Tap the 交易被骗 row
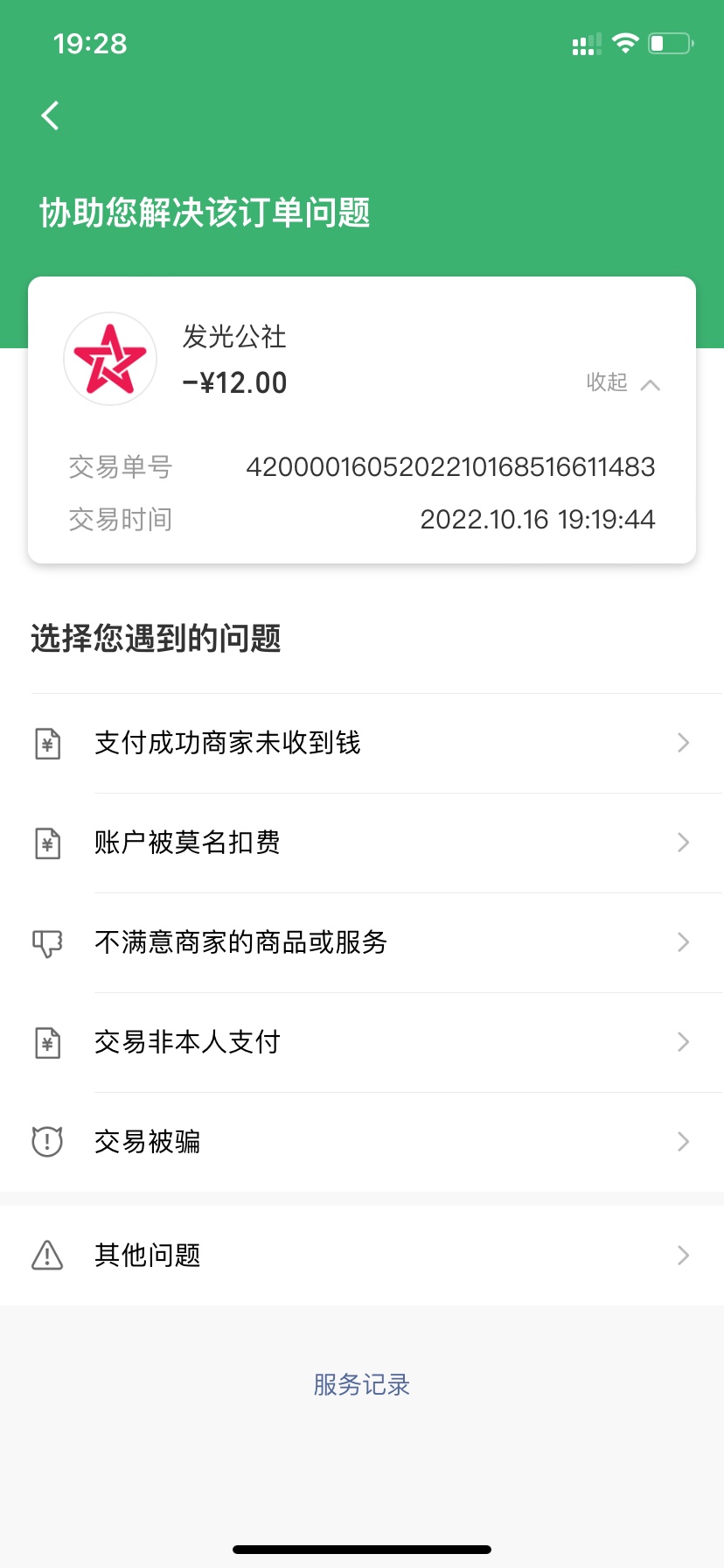The image size is (724, 1568). pyautogui.click(x=362, y=1142)
